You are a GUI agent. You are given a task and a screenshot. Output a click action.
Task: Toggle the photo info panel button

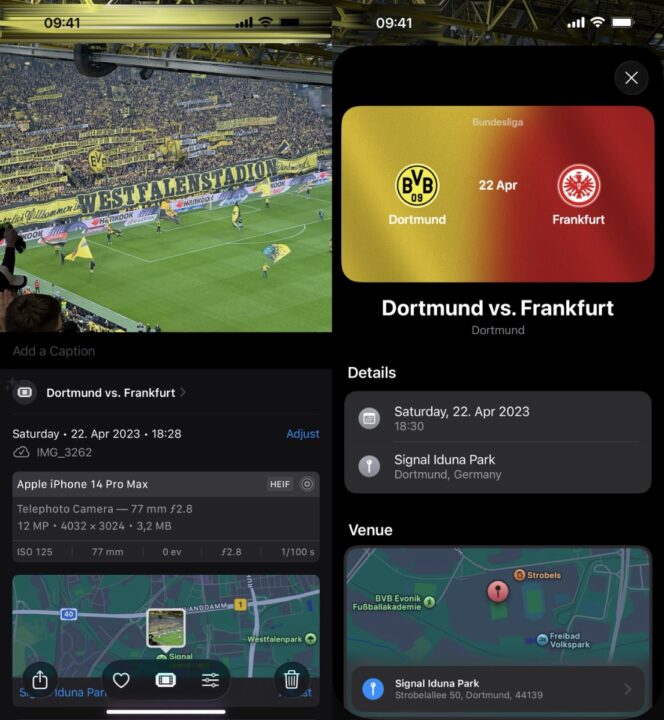click(166, 680)
